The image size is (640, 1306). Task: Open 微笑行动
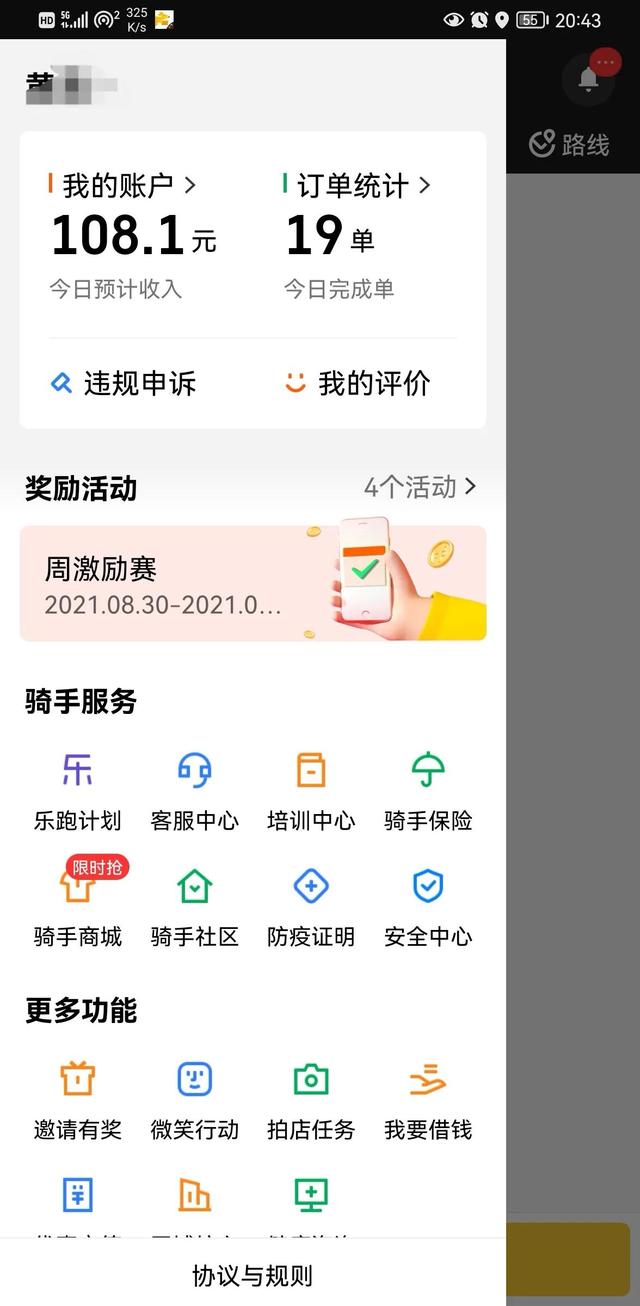pos(194,1099)
